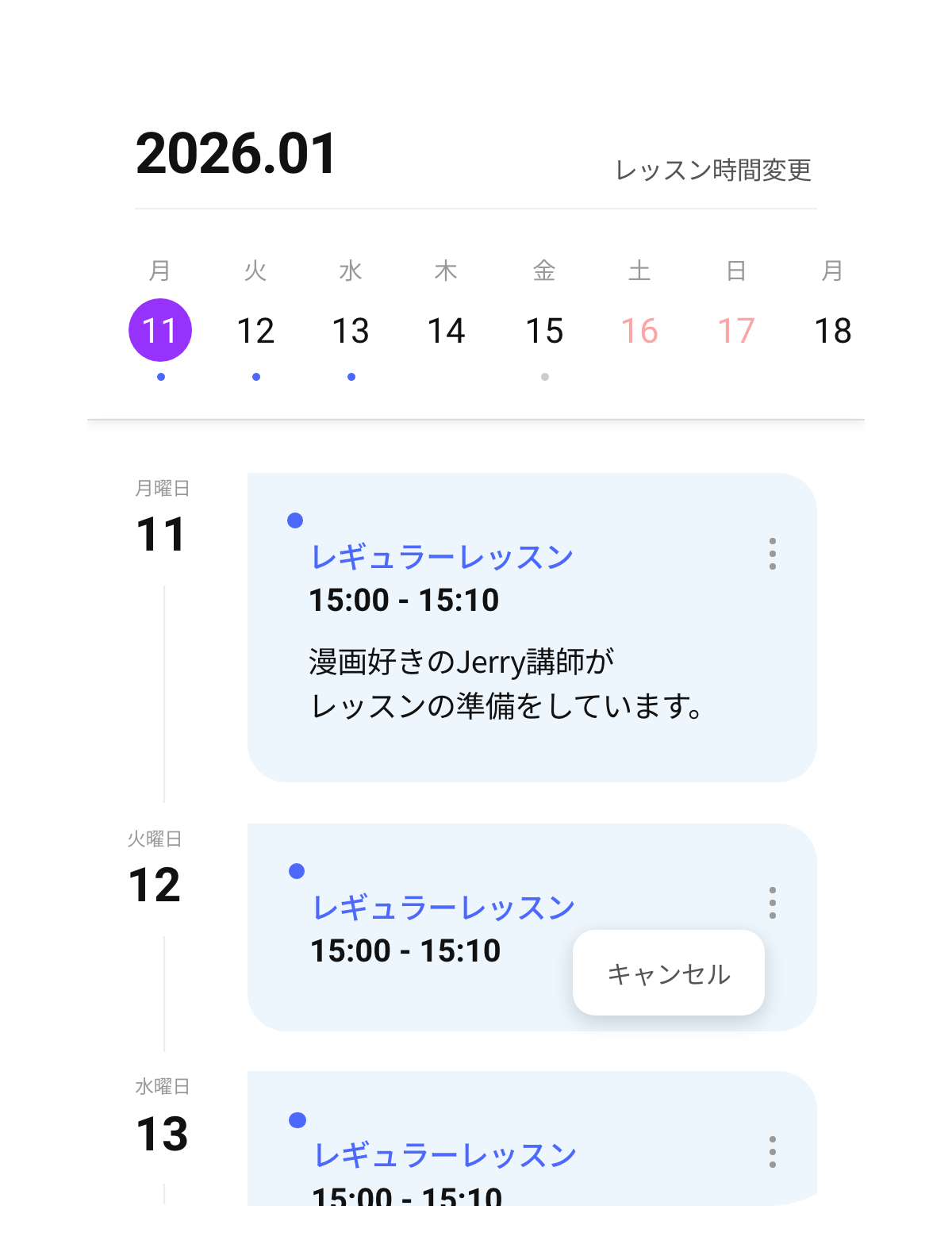Screen dimensions: 952x1244
Task: Select Monday the 11th in the week strip
Action: point(160,330)
